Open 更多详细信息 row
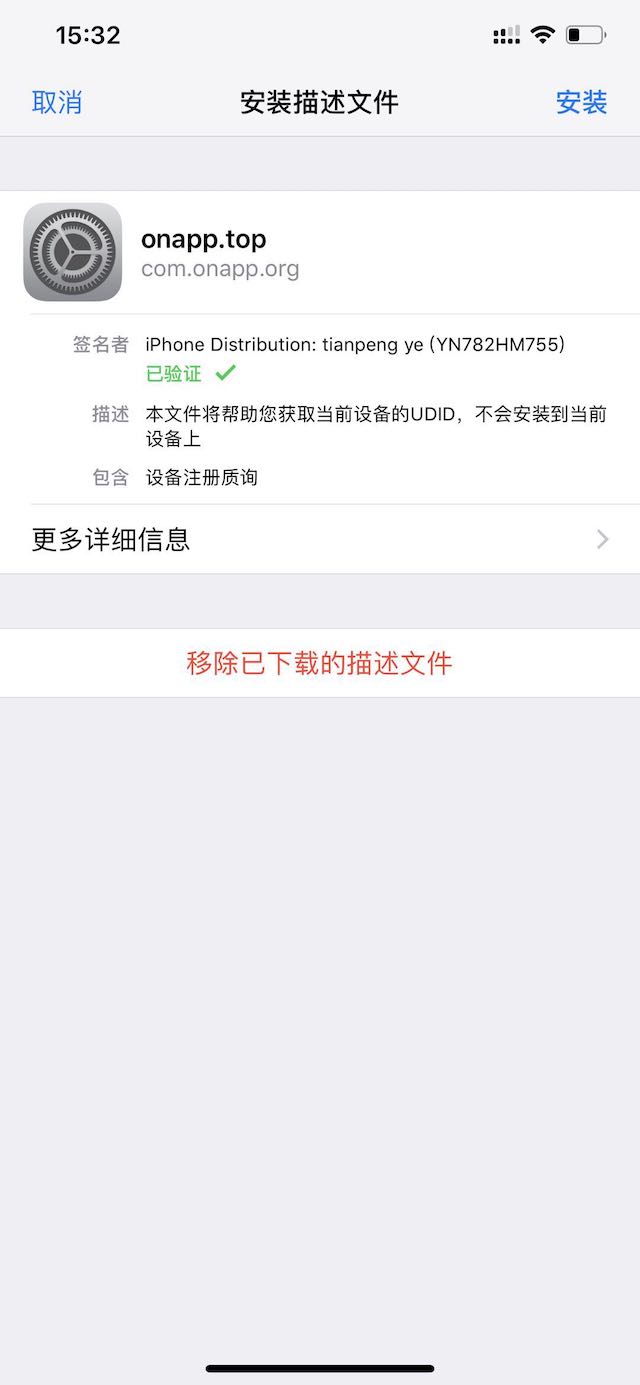The width and height of the screenshot is (640, 1385). tap(320, 540)
